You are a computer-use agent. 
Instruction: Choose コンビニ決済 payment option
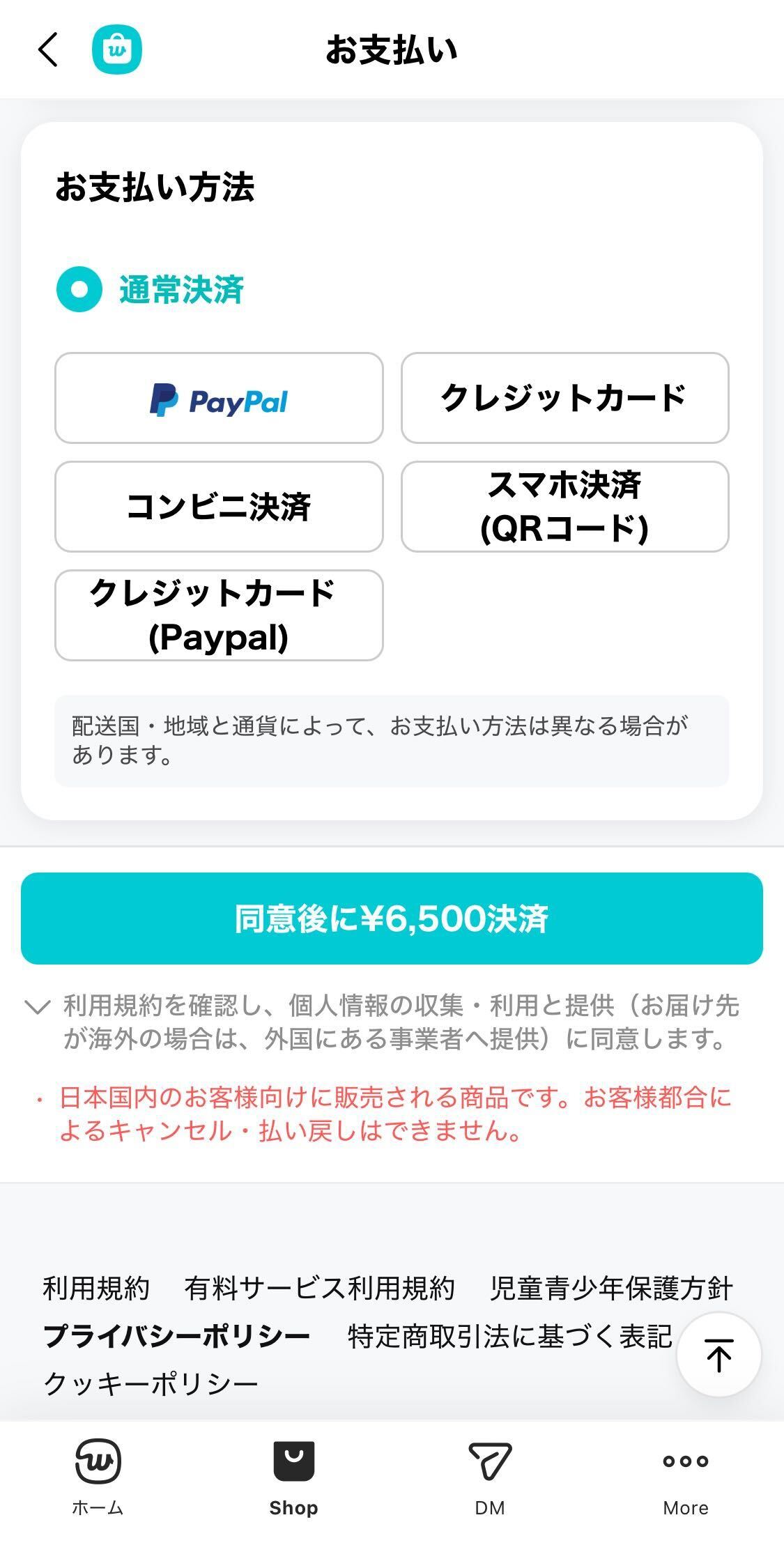(219, 507)
